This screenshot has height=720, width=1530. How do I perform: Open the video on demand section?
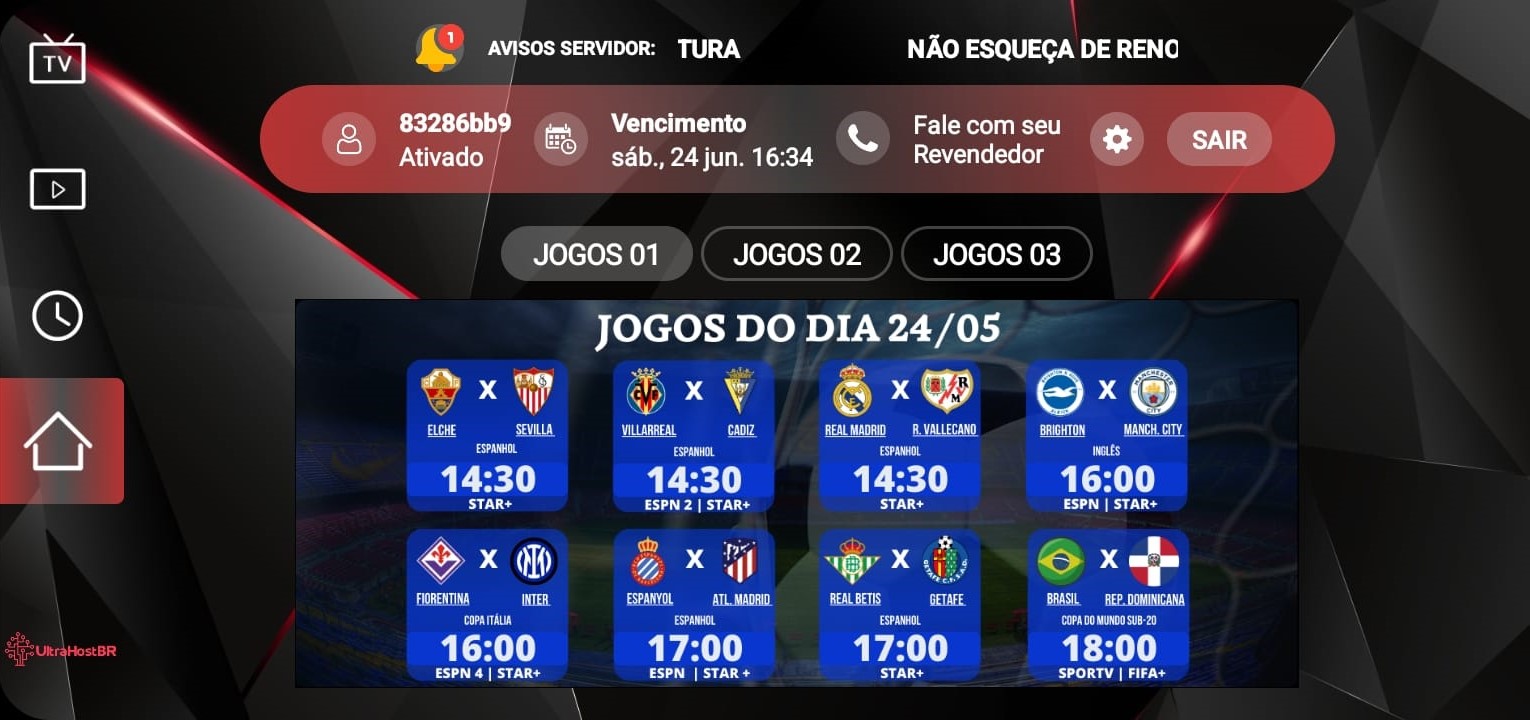pyautogui.click(x=57, y=189)
